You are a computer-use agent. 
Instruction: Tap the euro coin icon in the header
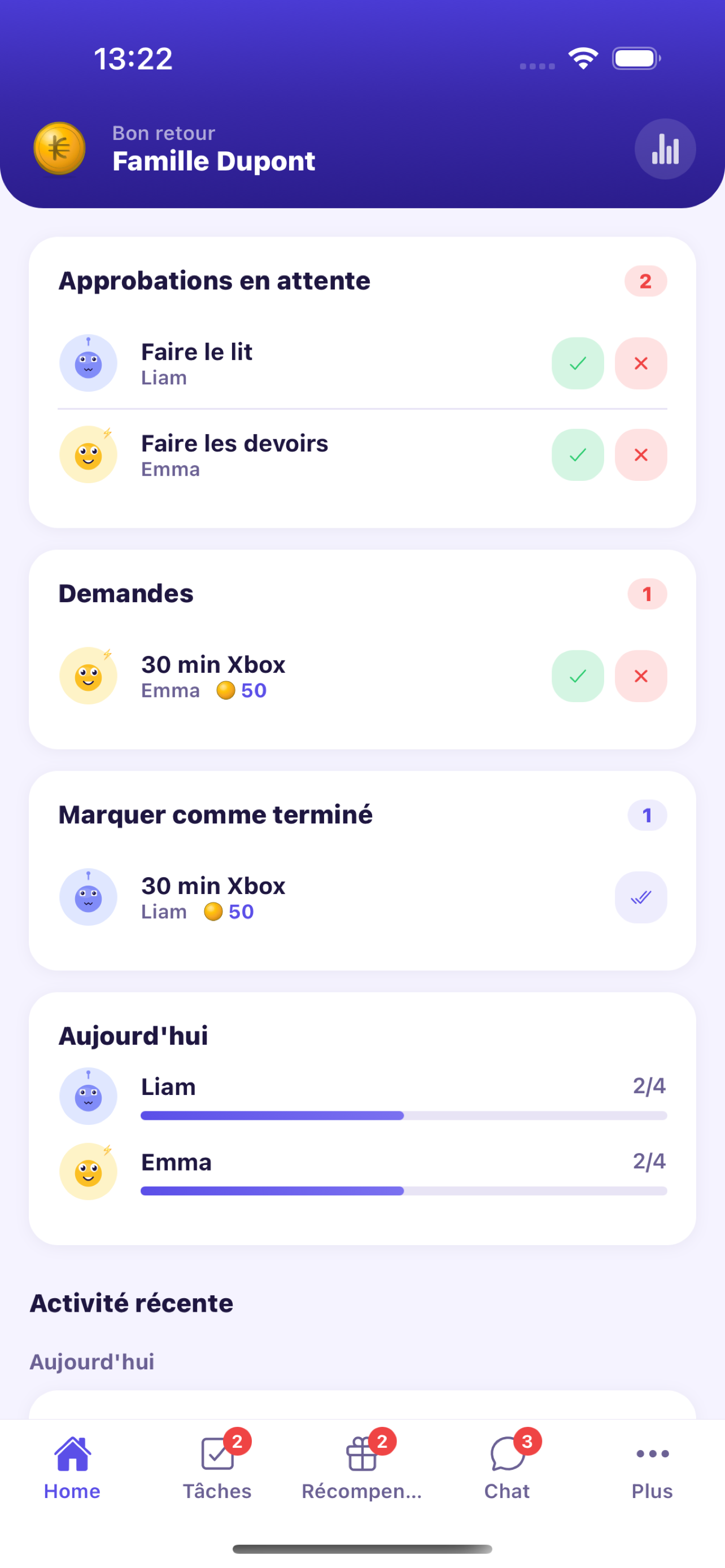click(x=59, y=148)
